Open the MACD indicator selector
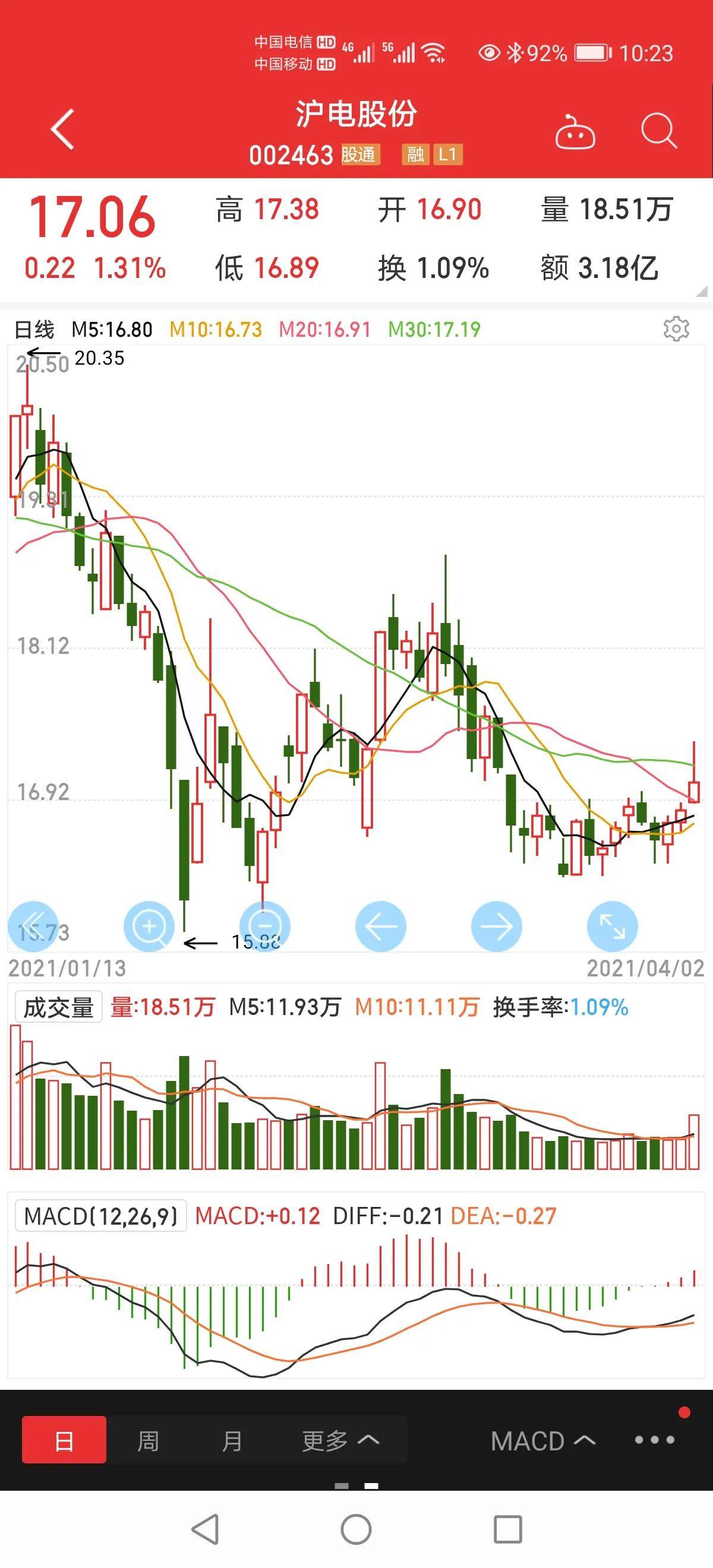Screen dimensions: 713x1568 (x=542, y=1441)
